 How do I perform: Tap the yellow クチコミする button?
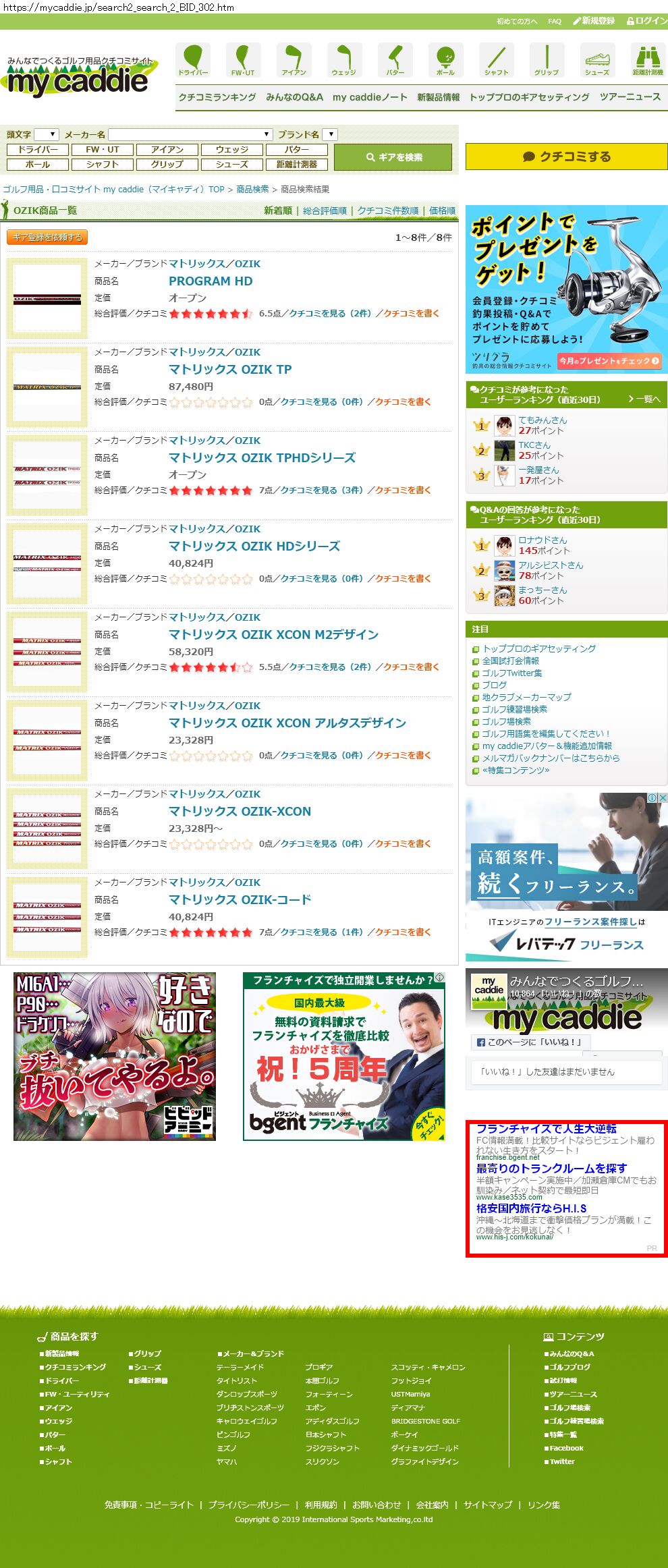(566, 157)
